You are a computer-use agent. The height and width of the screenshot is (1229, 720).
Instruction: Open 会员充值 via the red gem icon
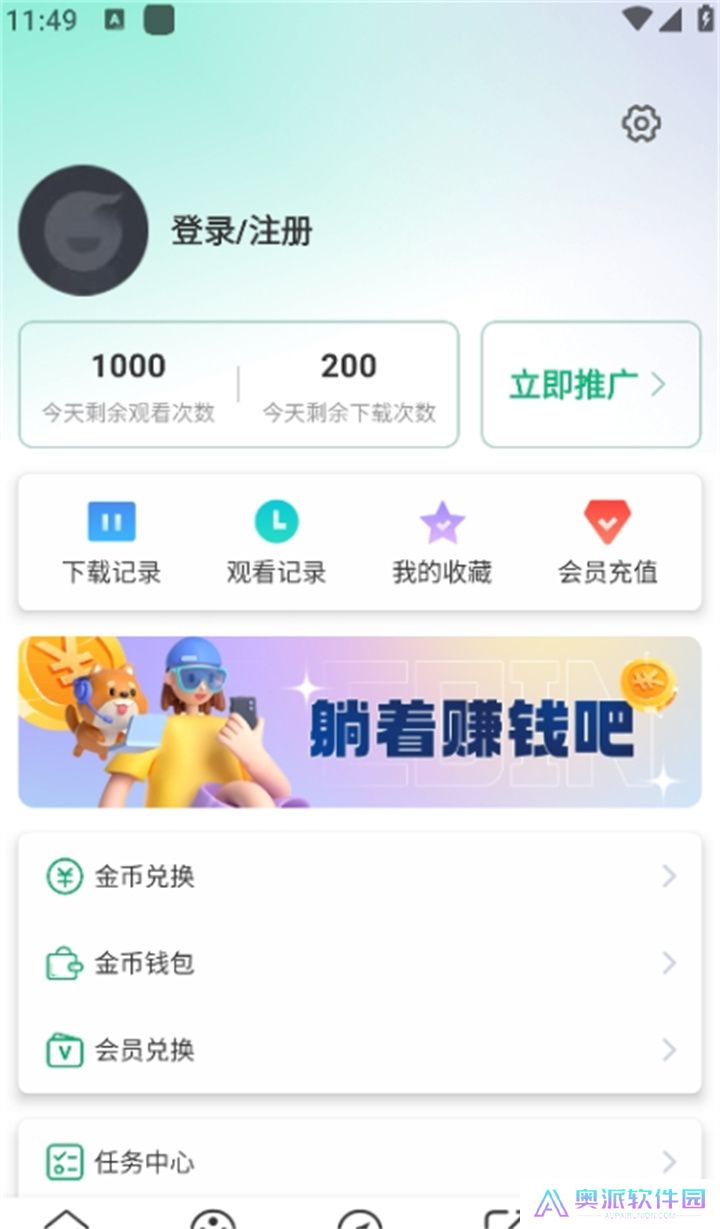point(606,520)
